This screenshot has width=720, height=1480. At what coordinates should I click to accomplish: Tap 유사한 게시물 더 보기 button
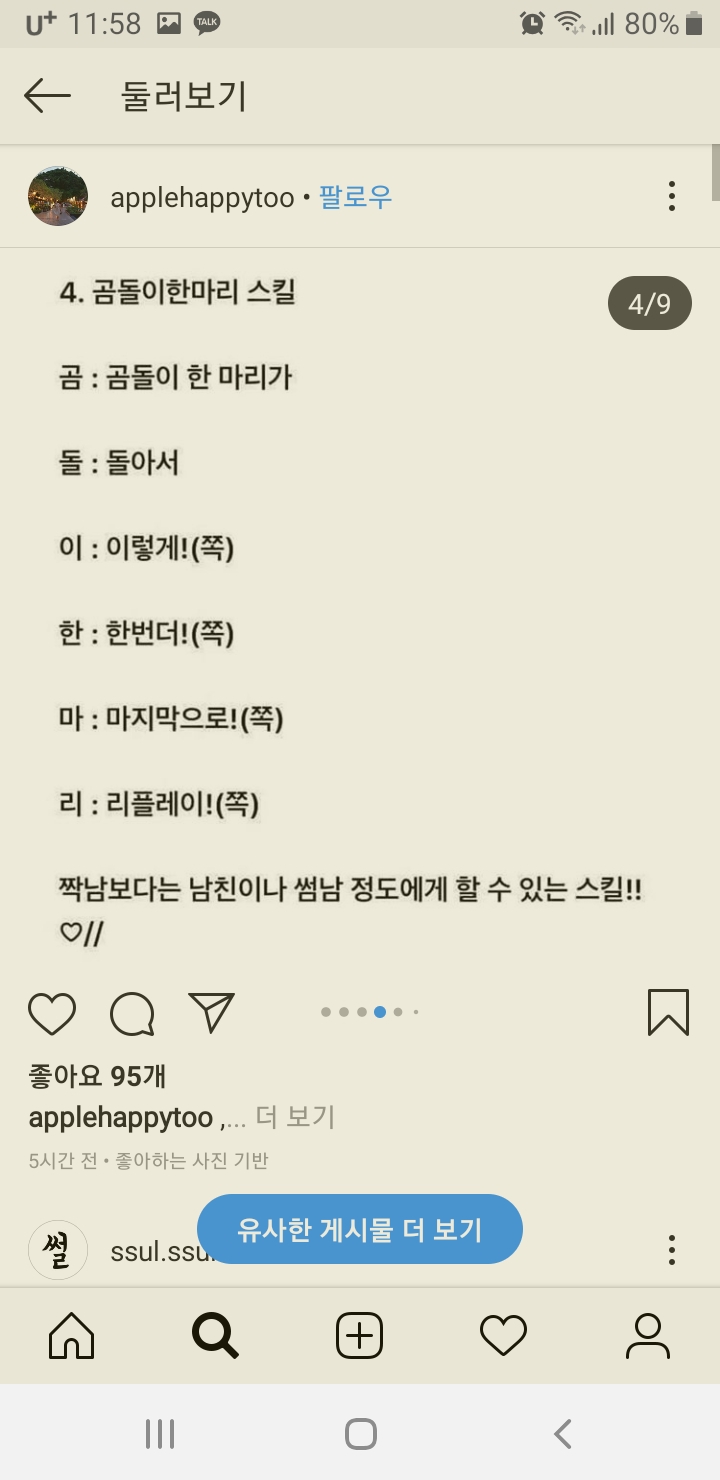click(x=360, y=1229)
